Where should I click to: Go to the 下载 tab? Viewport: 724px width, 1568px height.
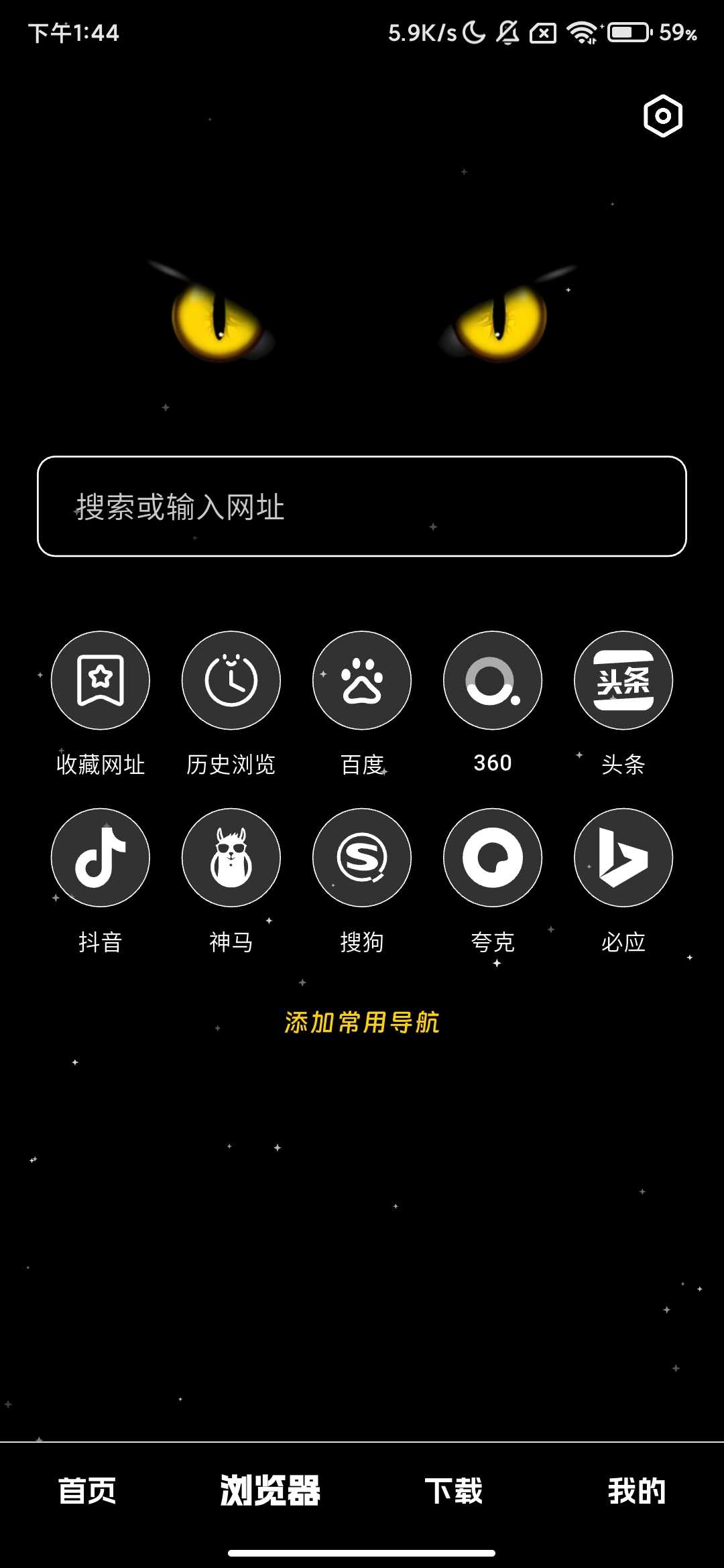454,1491
